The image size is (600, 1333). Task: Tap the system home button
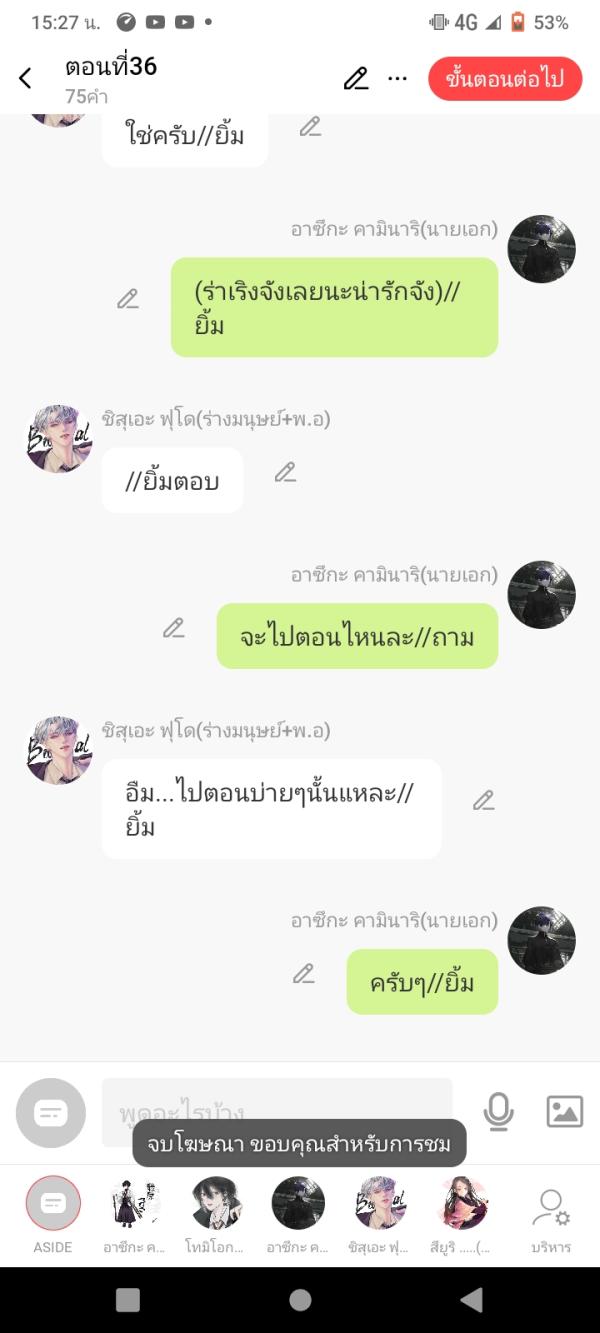pyautogui.click(x=300, y=1300)
